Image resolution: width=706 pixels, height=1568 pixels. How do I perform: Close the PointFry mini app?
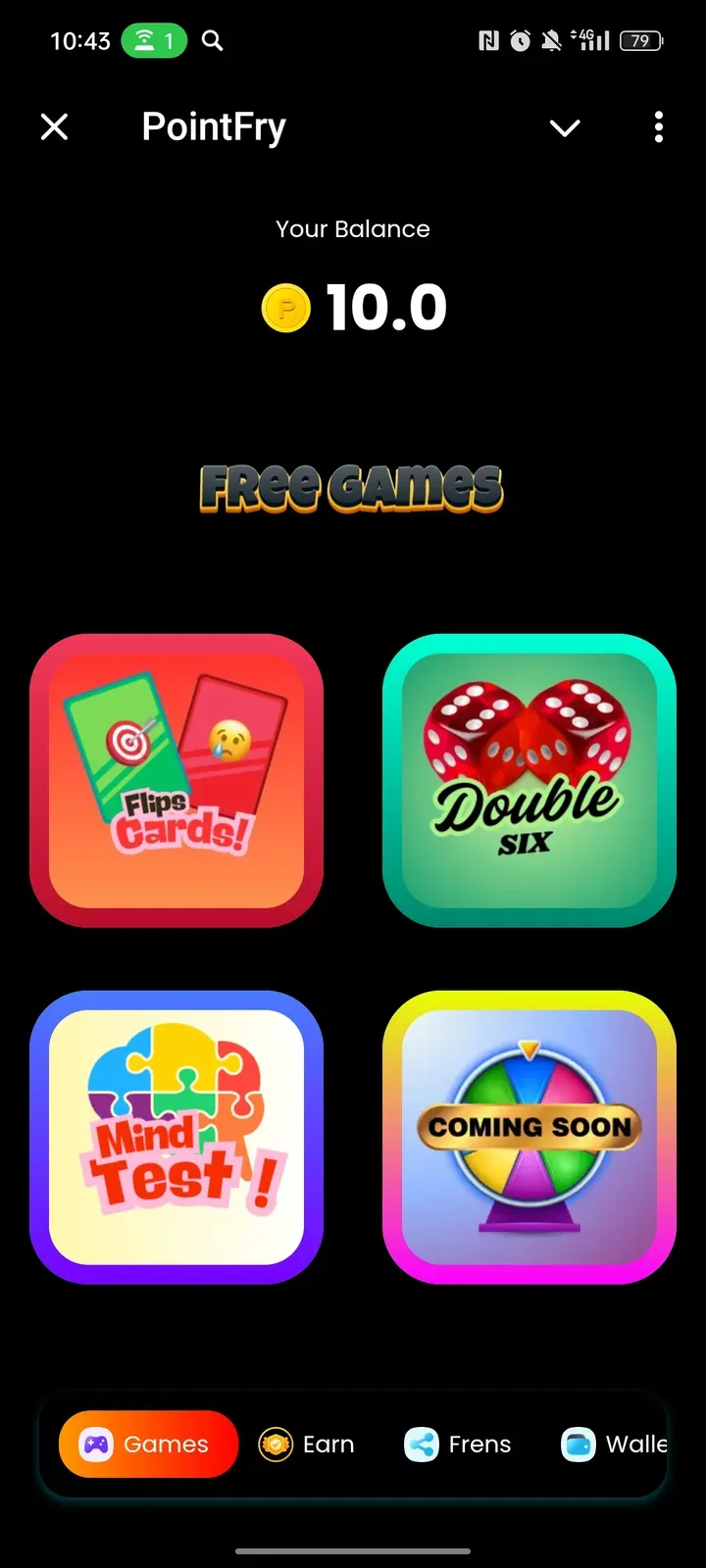(55, 127)
